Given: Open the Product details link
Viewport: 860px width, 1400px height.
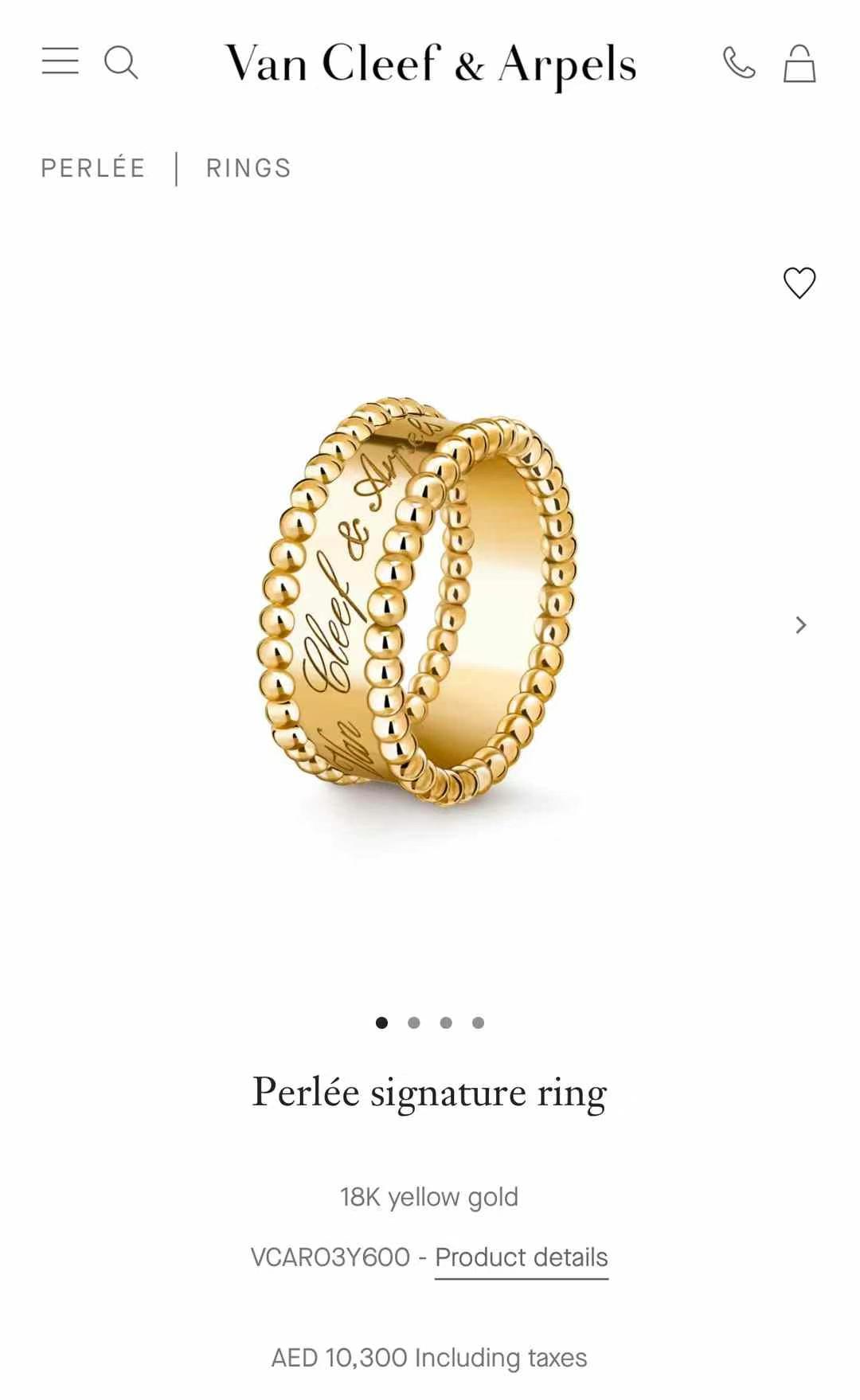Looking at the screenshot, I should pos(522,1257).
